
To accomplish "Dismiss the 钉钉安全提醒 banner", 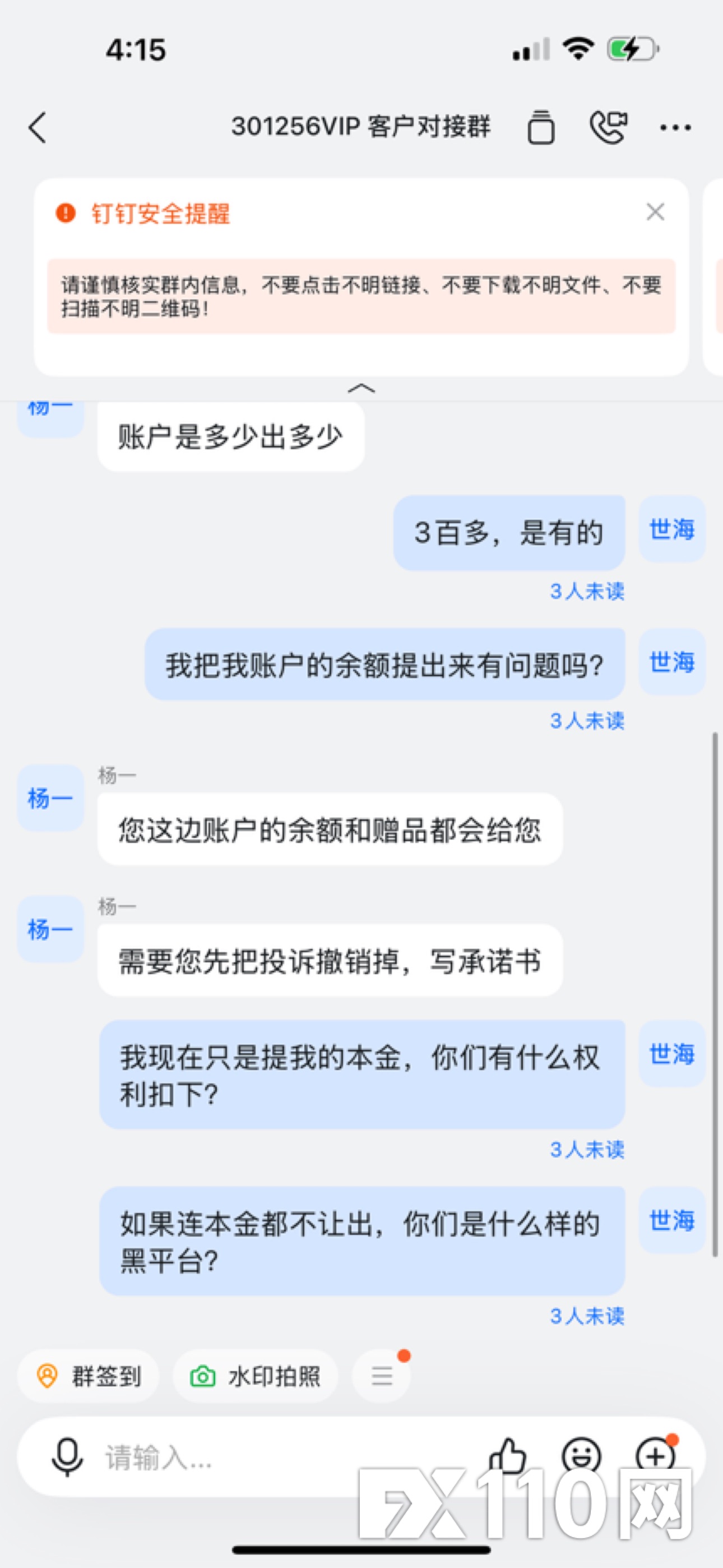I will tap(655, 212).
